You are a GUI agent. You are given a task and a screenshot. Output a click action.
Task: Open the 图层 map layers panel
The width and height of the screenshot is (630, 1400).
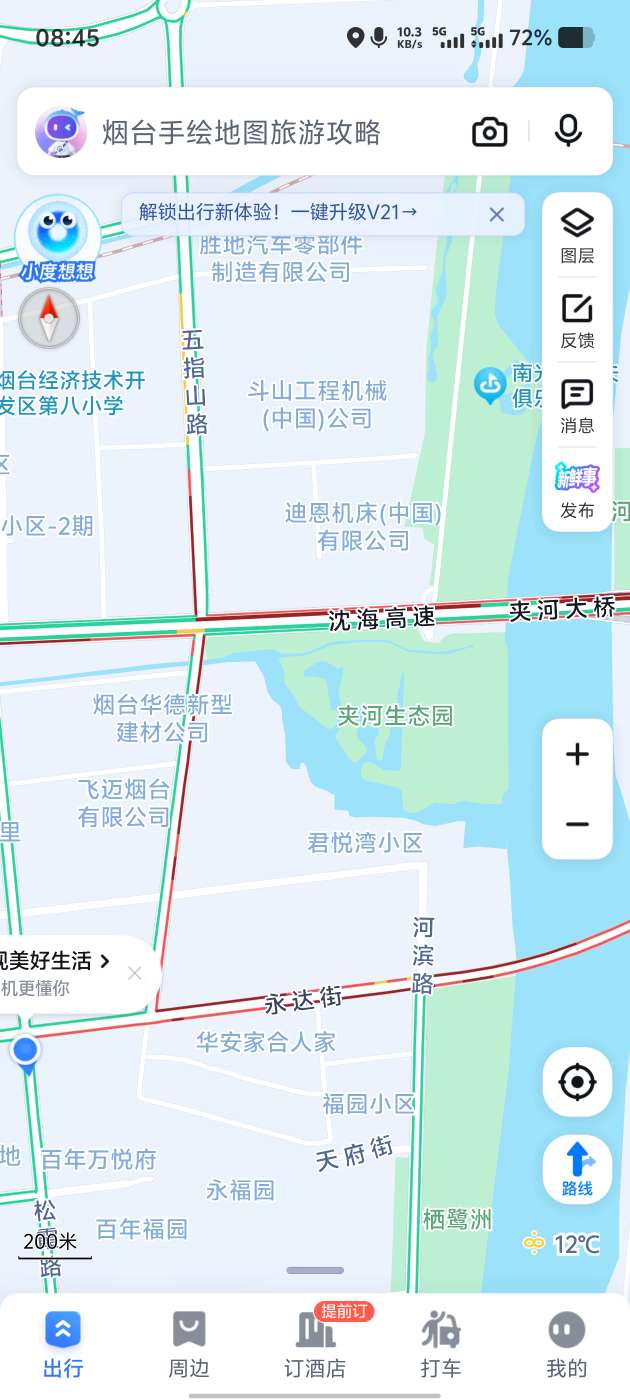(x=577, y=235)
